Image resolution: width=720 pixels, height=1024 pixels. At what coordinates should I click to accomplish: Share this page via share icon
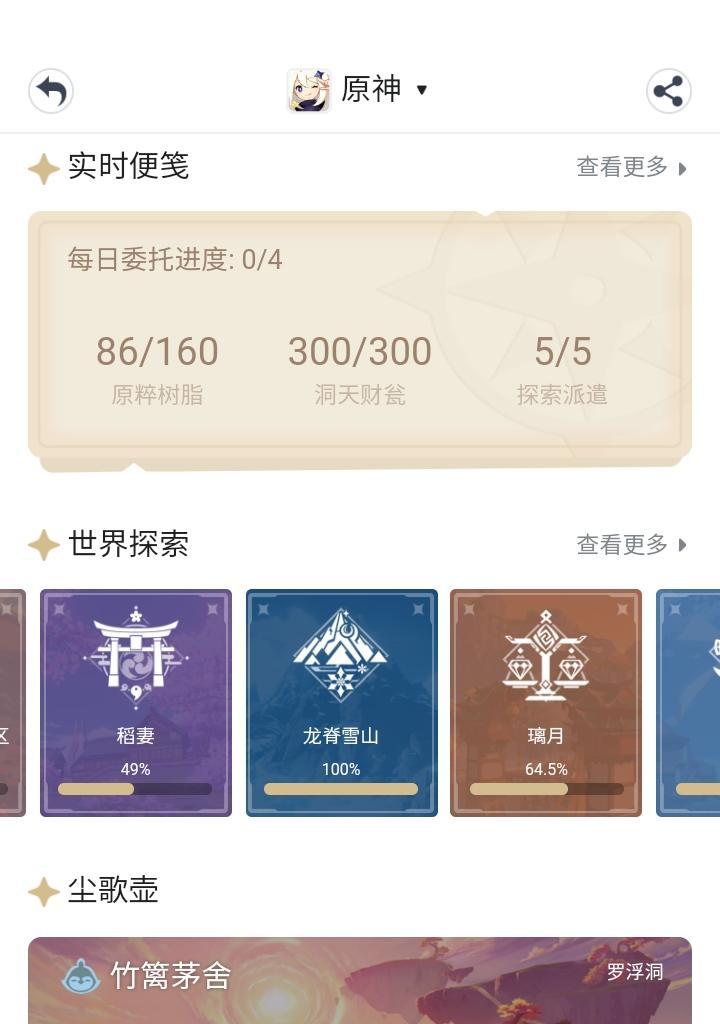tap(668, 91)
